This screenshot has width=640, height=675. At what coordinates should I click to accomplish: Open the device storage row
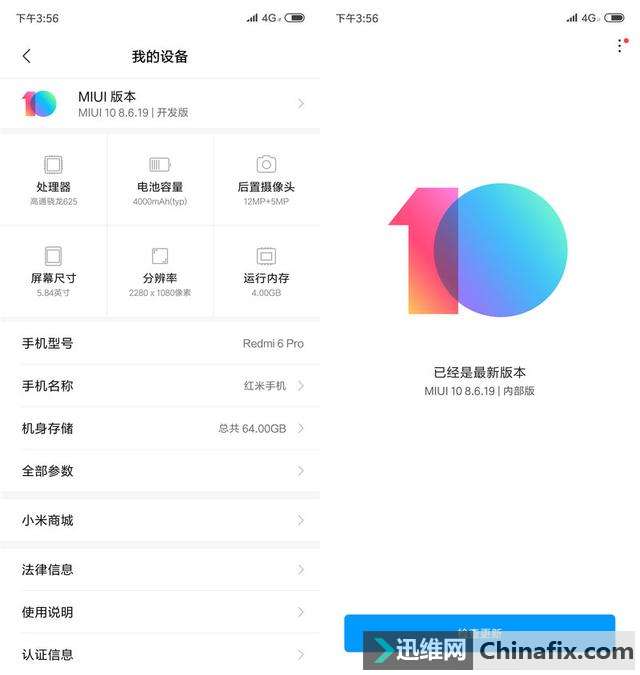(160, 428)
